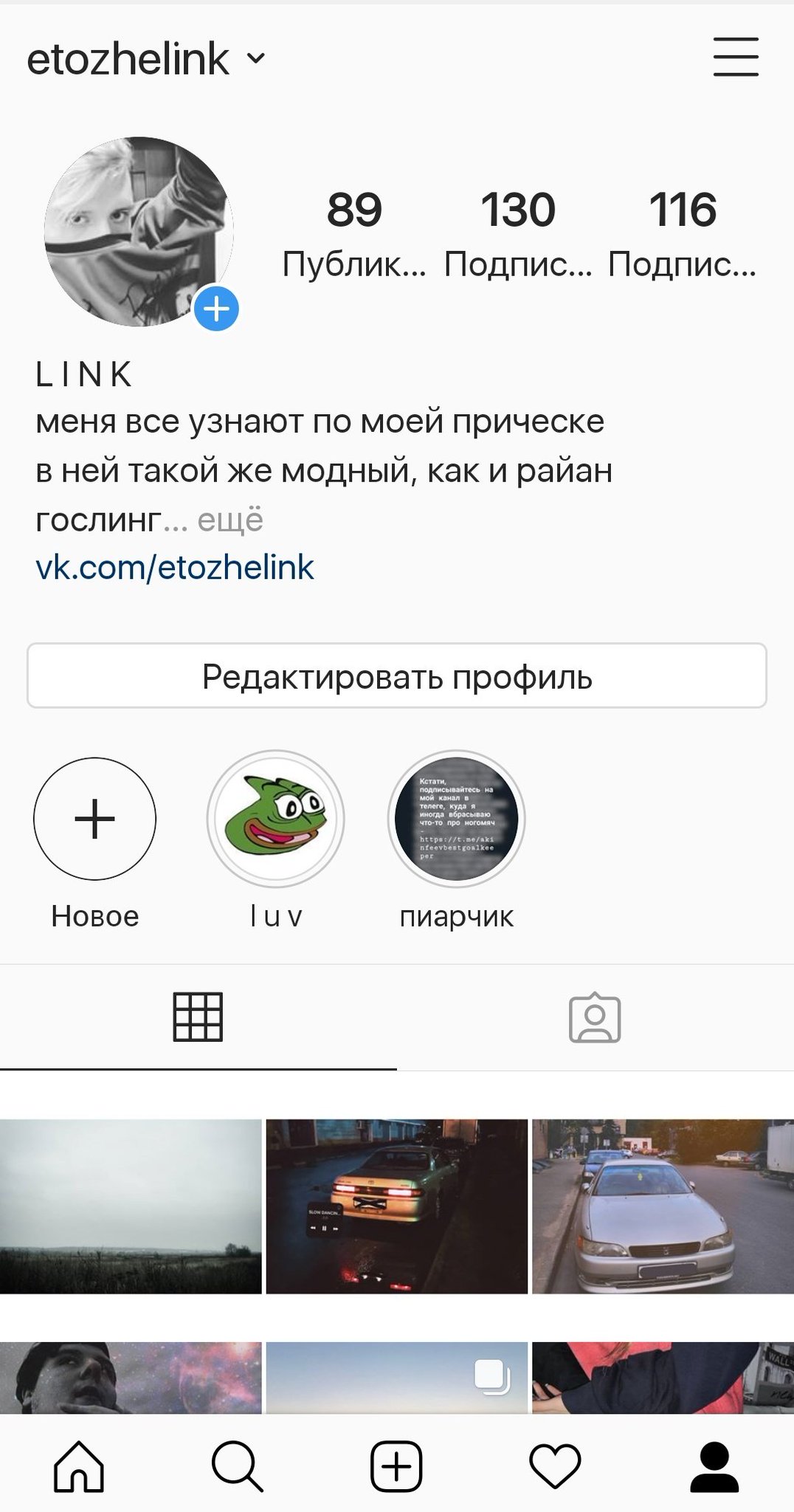The height and width of the screenshot is (1512, 794).
Task: Expand the bio with ещё
Action: [x=229, y=520]
